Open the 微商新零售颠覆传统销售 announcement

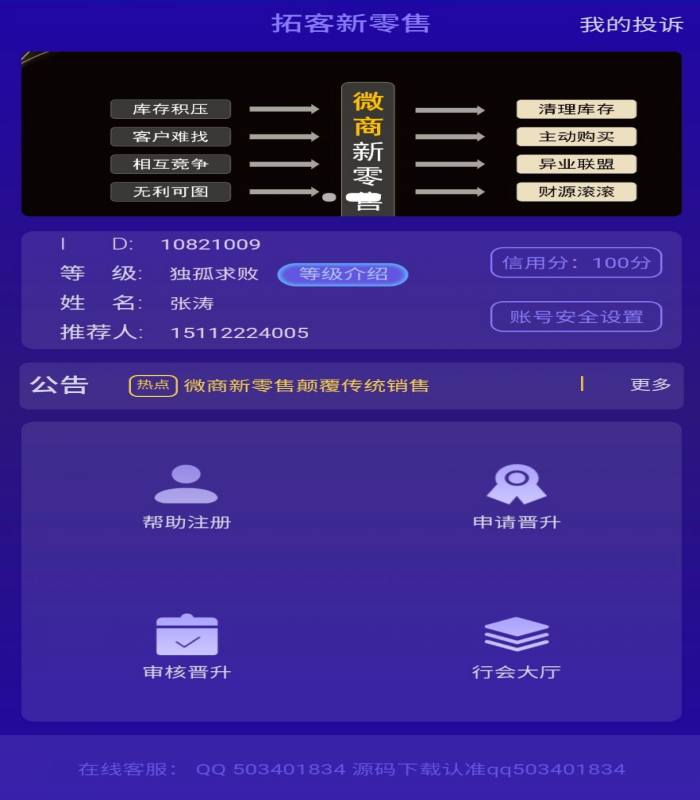[306, 385]
